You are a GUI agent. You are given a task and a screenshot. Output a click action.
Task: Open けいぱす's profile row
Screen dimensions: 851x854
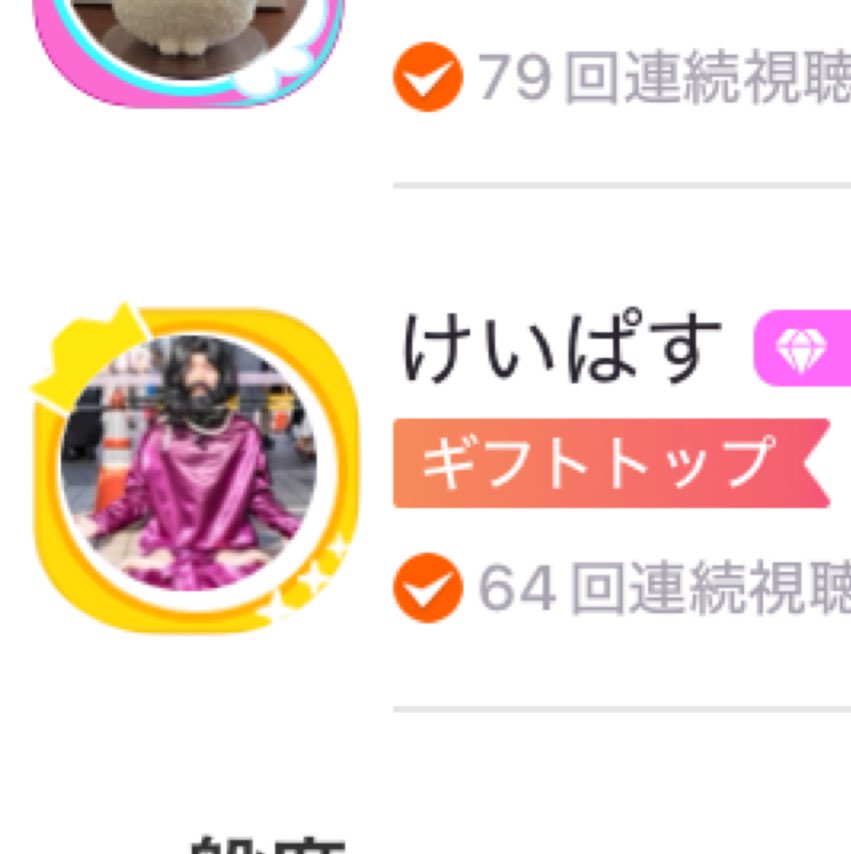[562, 349]
